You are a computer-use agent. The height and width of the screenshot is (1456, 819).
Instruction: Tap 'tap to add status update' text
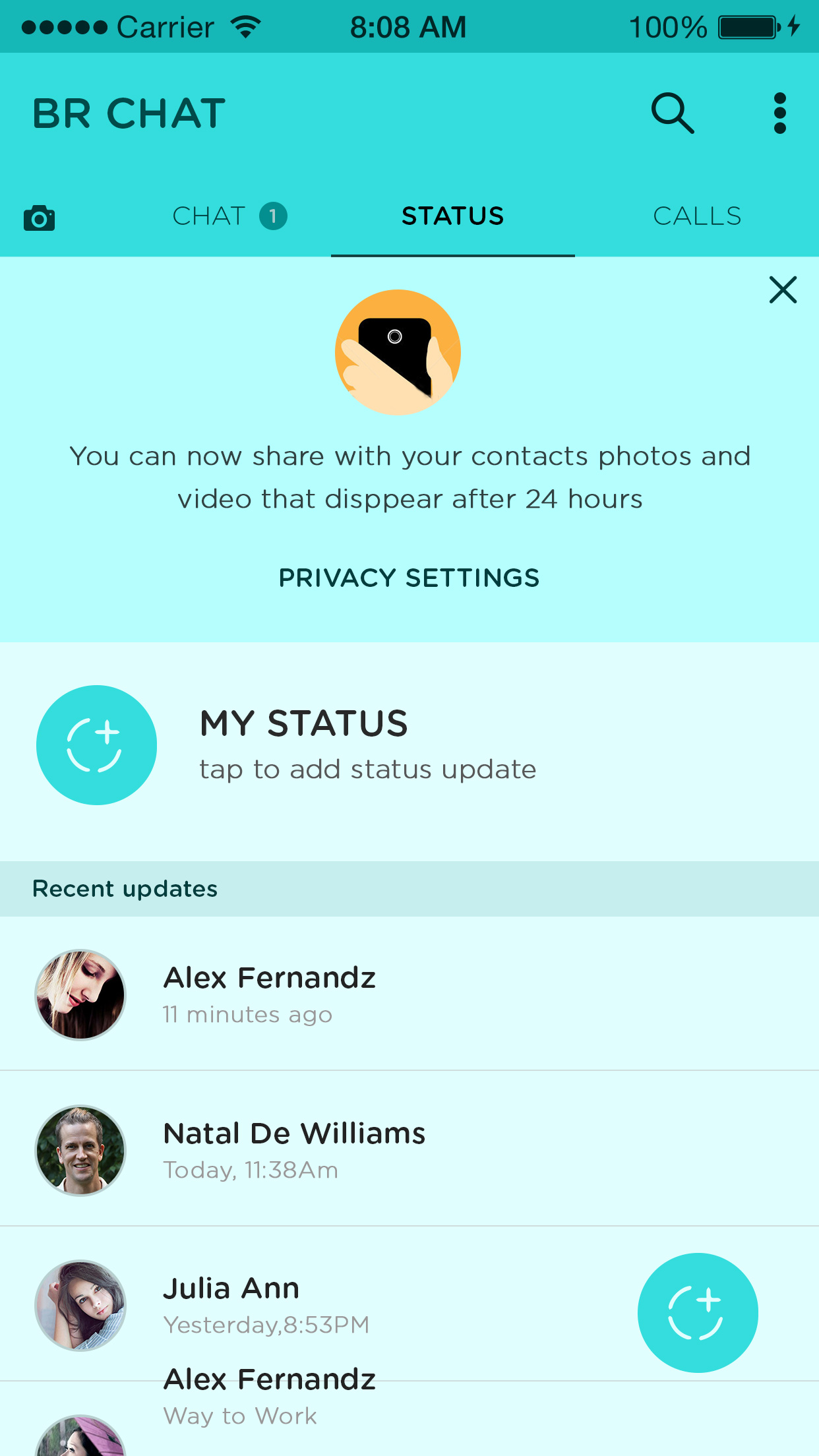click(x=367, y=768)
